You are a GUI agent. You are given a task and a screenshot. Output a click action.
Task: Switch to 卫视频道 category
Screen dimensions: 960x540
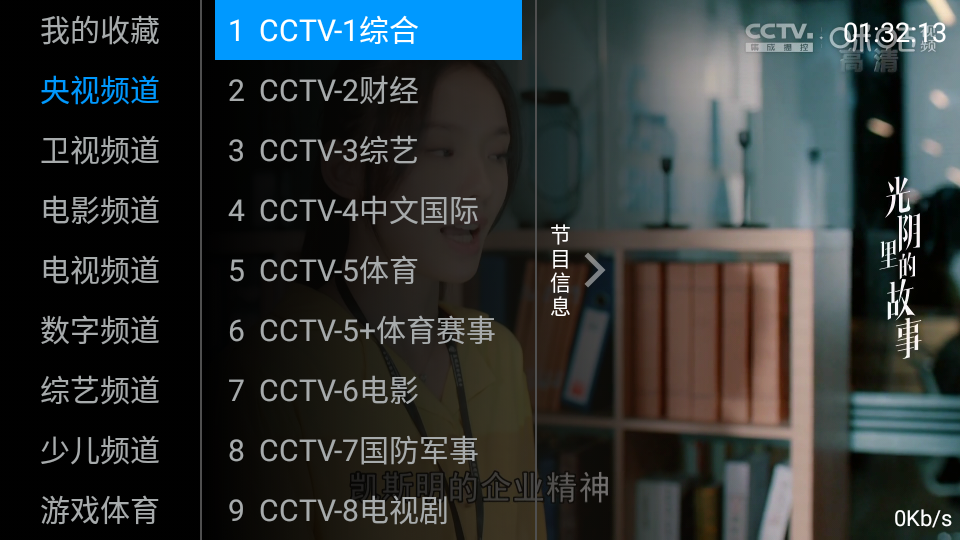pyautogui.click(x=100, y=151)
